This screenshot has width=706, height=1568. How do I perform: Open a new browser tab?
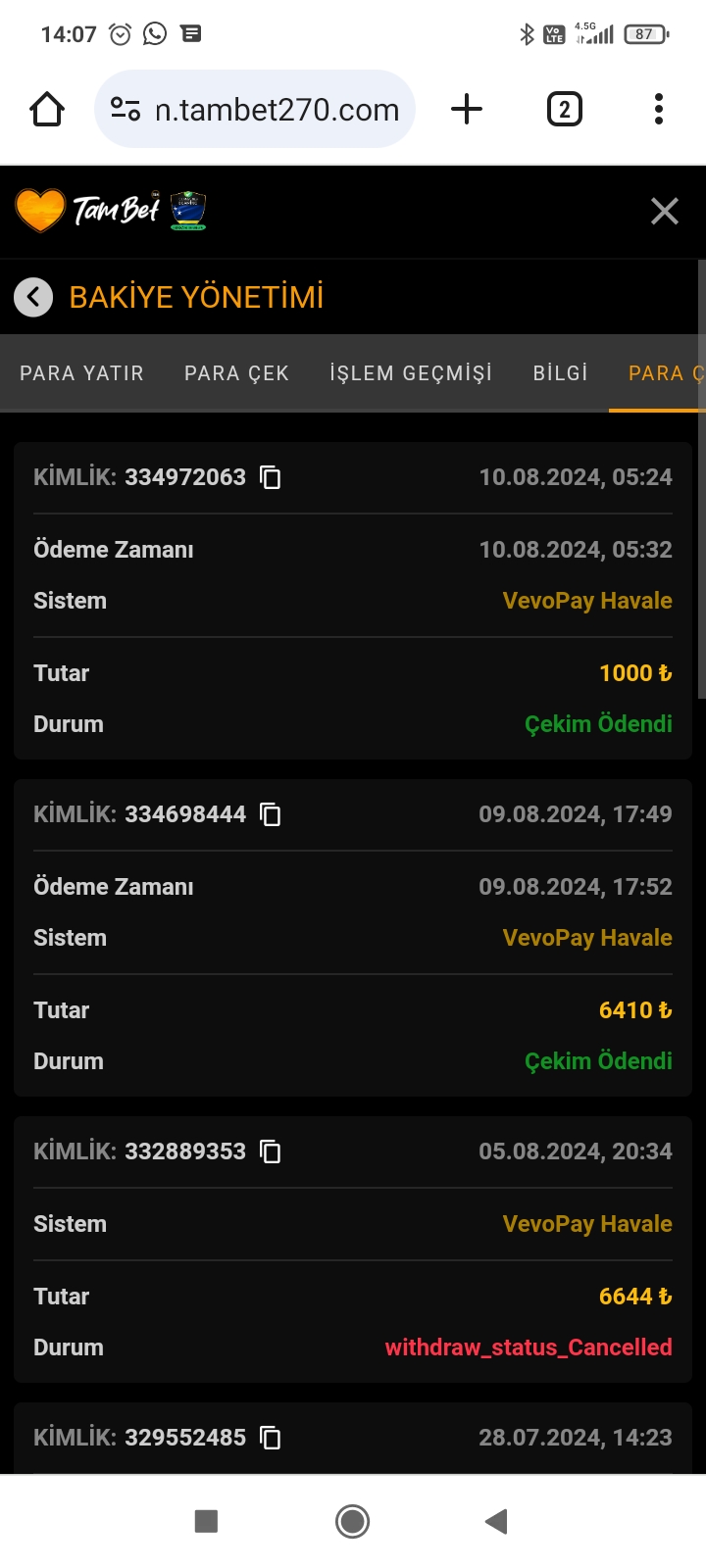click(x=467, y=110)
